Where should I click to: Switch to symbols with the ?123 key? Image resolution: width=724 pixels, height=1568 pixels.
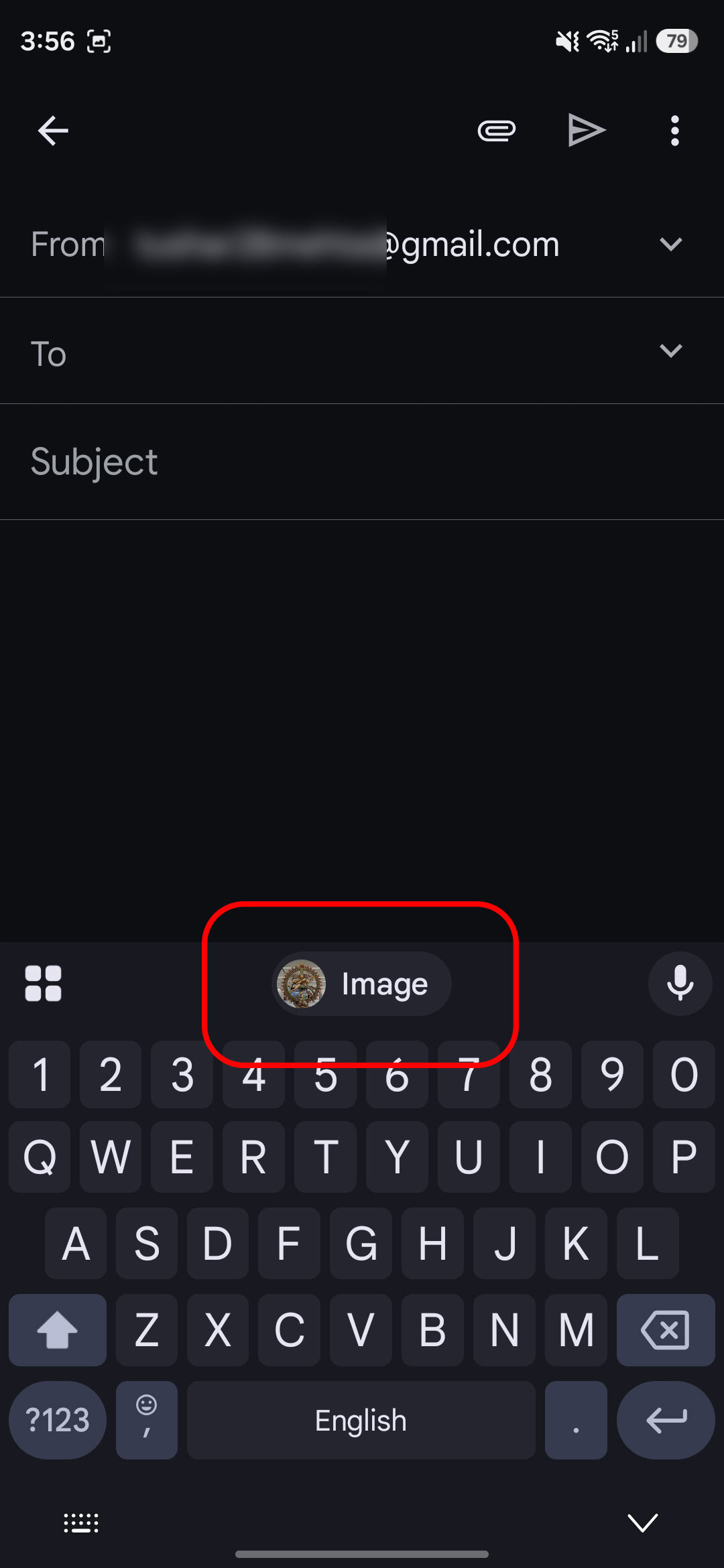pos(56,1420)
